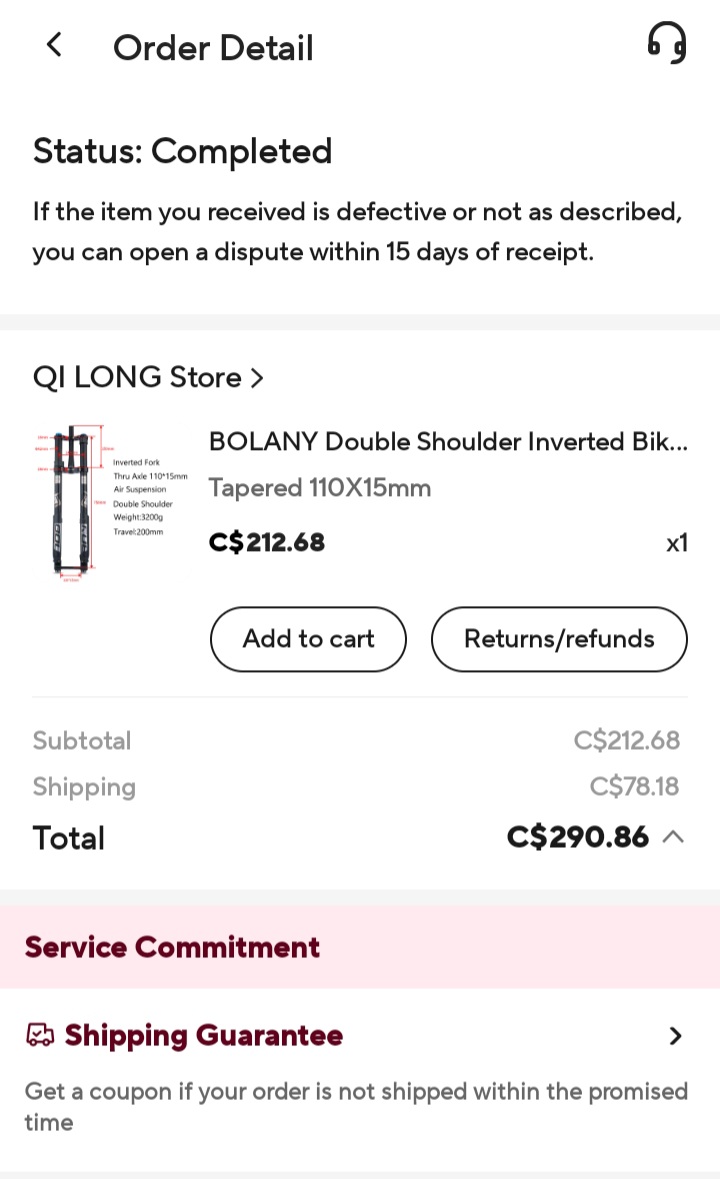
Task: Tap the dispute policy notice text
Action: point(357,232)
